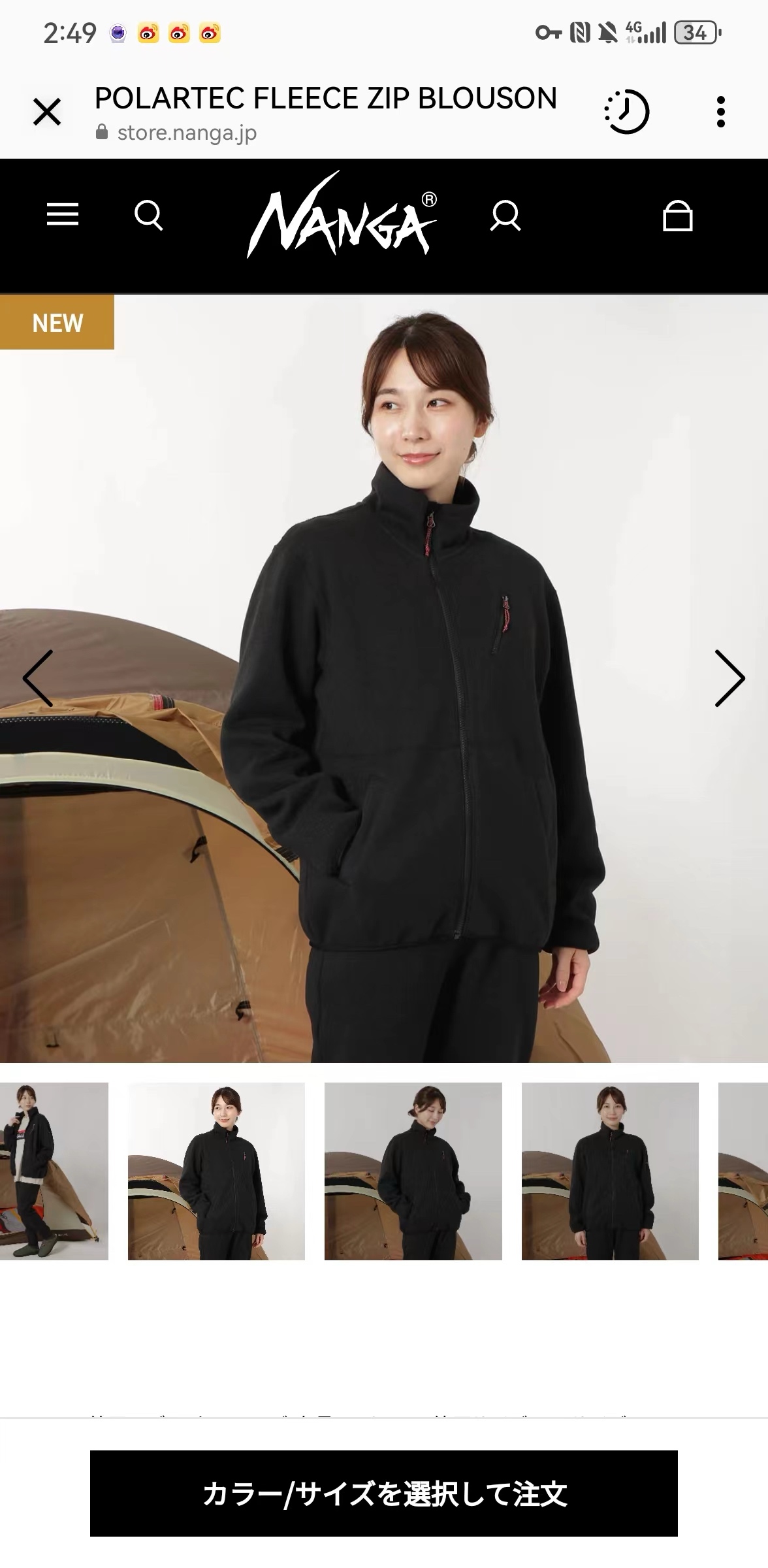Select thumbnail of model facing front
Viewport: 768px width, 1568px height.
pyautogui.click(x=609, y=1171)
